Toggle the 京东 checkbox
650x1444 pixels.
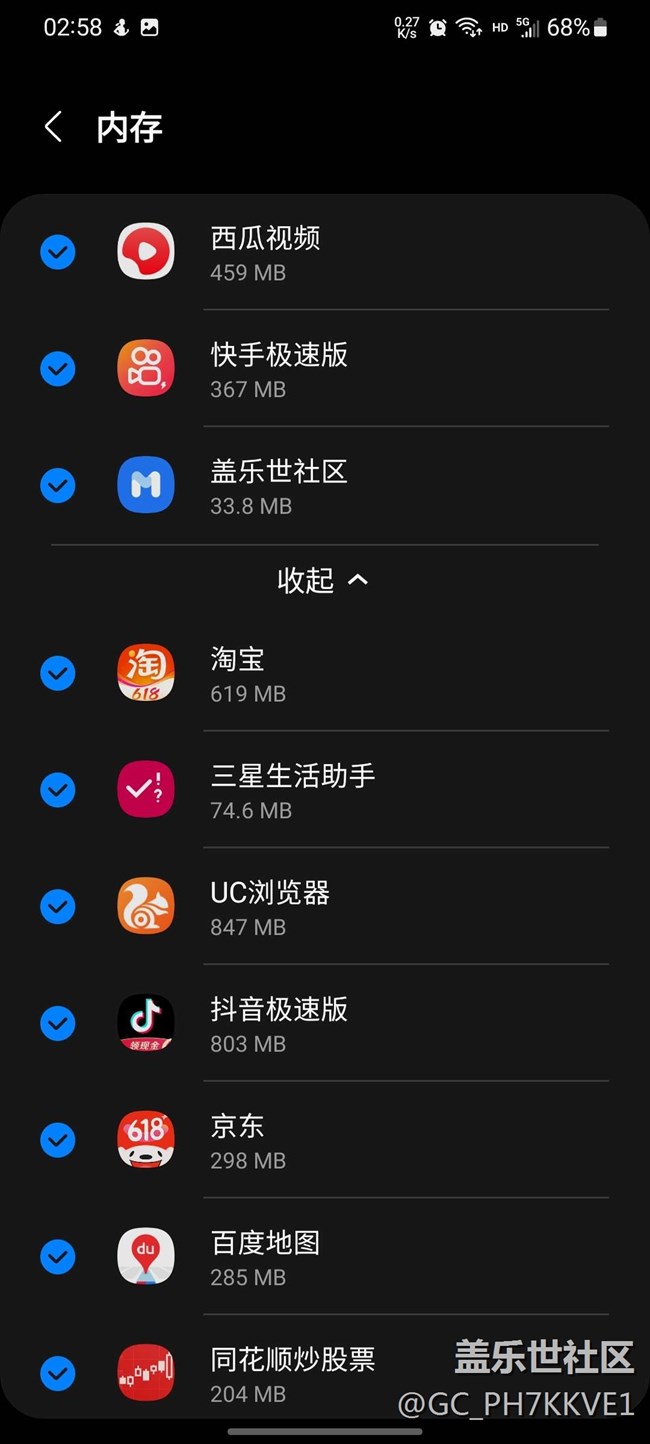pyautogui.click(x=58, y=1140)
